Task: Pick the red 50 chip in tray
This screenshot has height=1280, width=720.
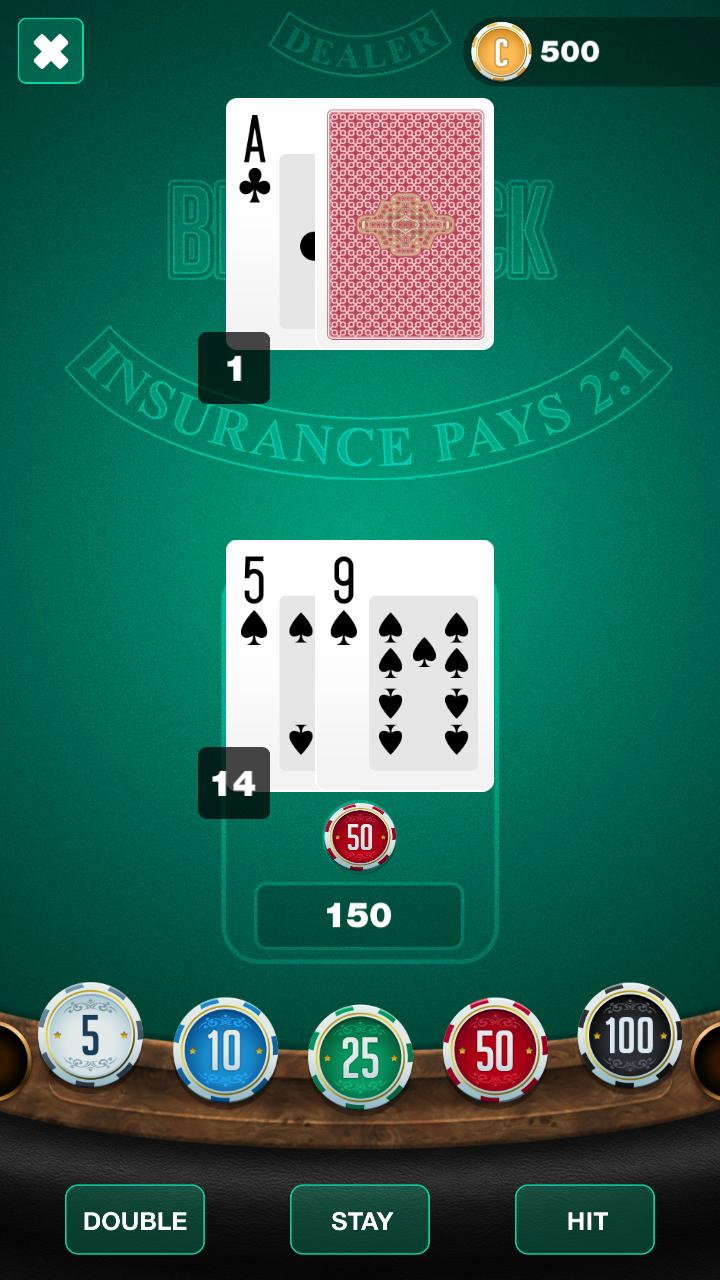Action: pyautogui.click(x=495, y=1050)
